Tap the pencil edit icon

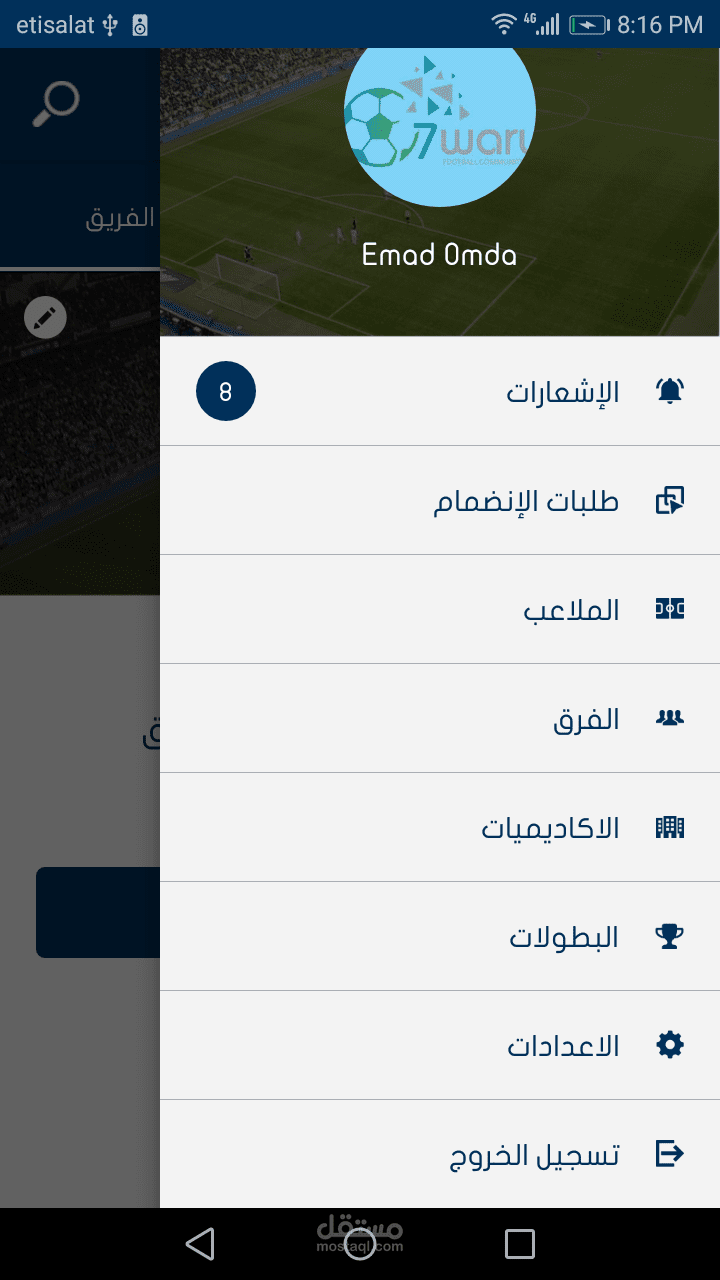tap(45, 318)
